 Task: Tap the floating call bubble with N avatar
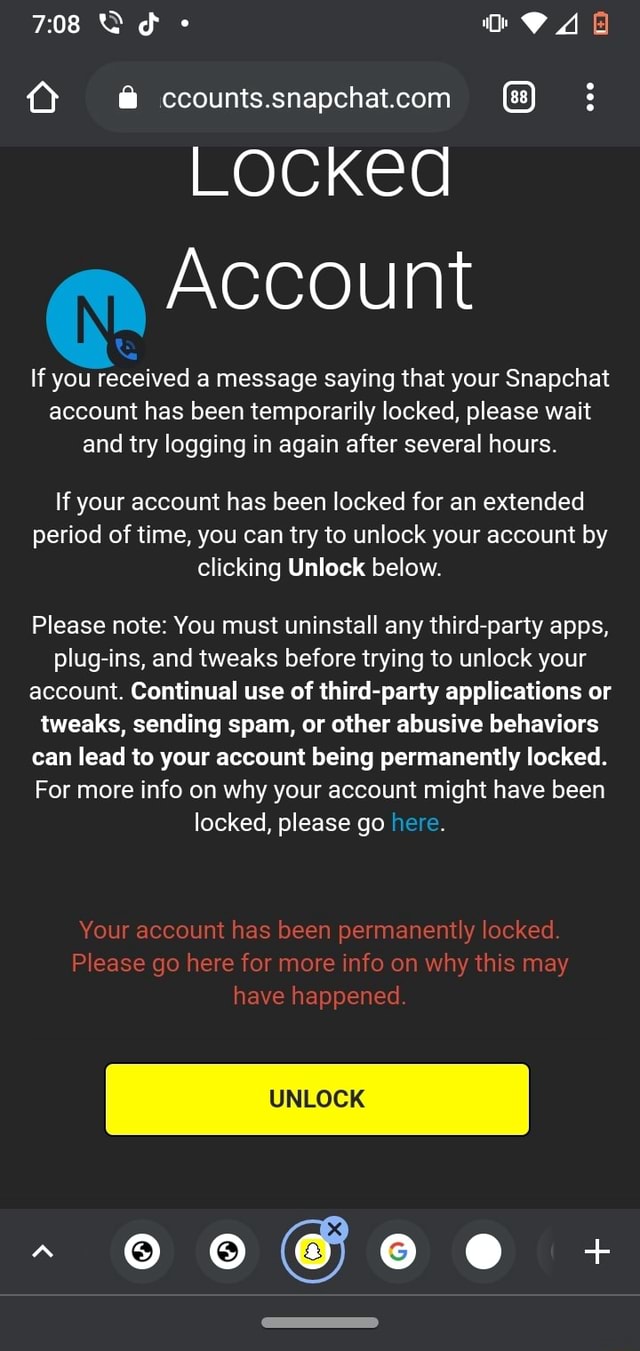click(x=96, y=319)
